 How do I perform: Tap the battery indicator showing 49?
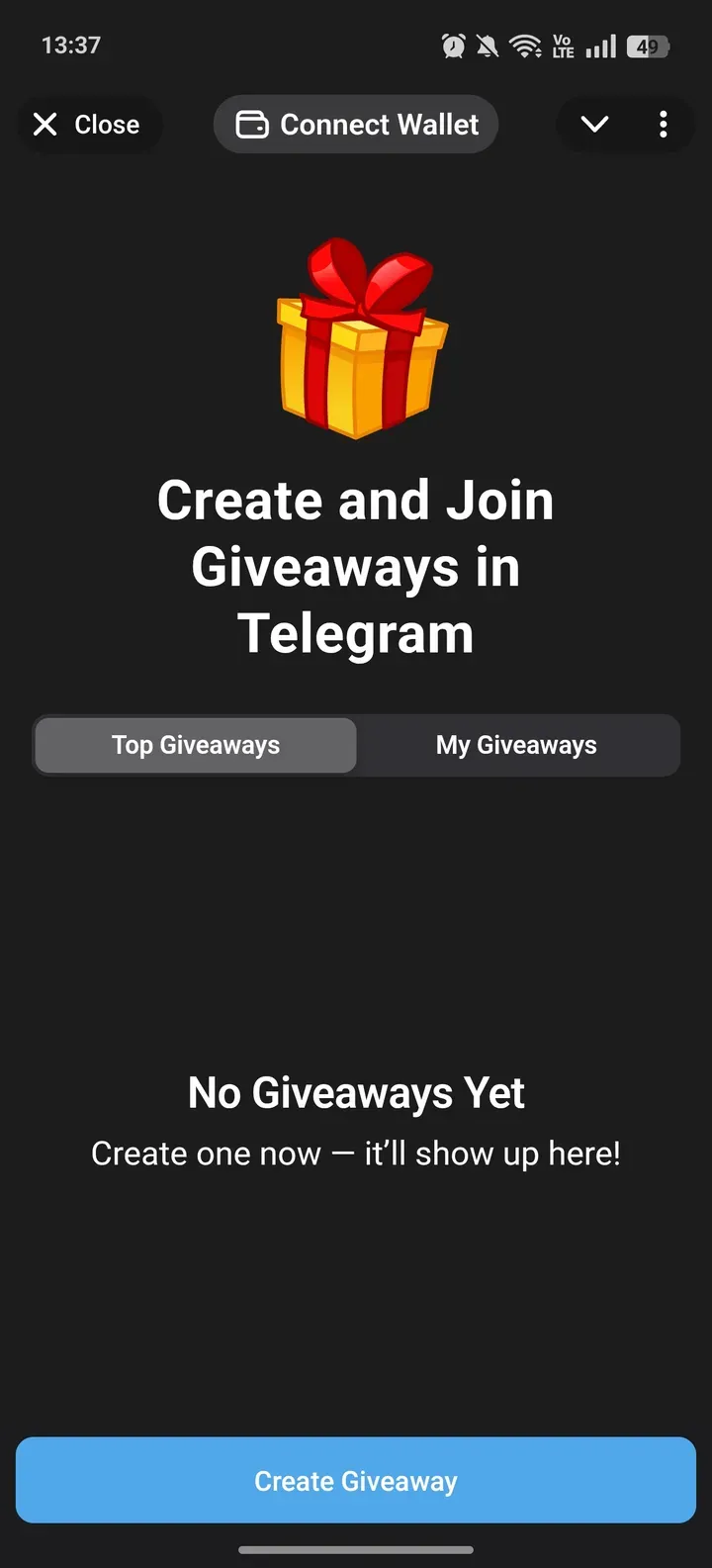[x=644, y=46]
